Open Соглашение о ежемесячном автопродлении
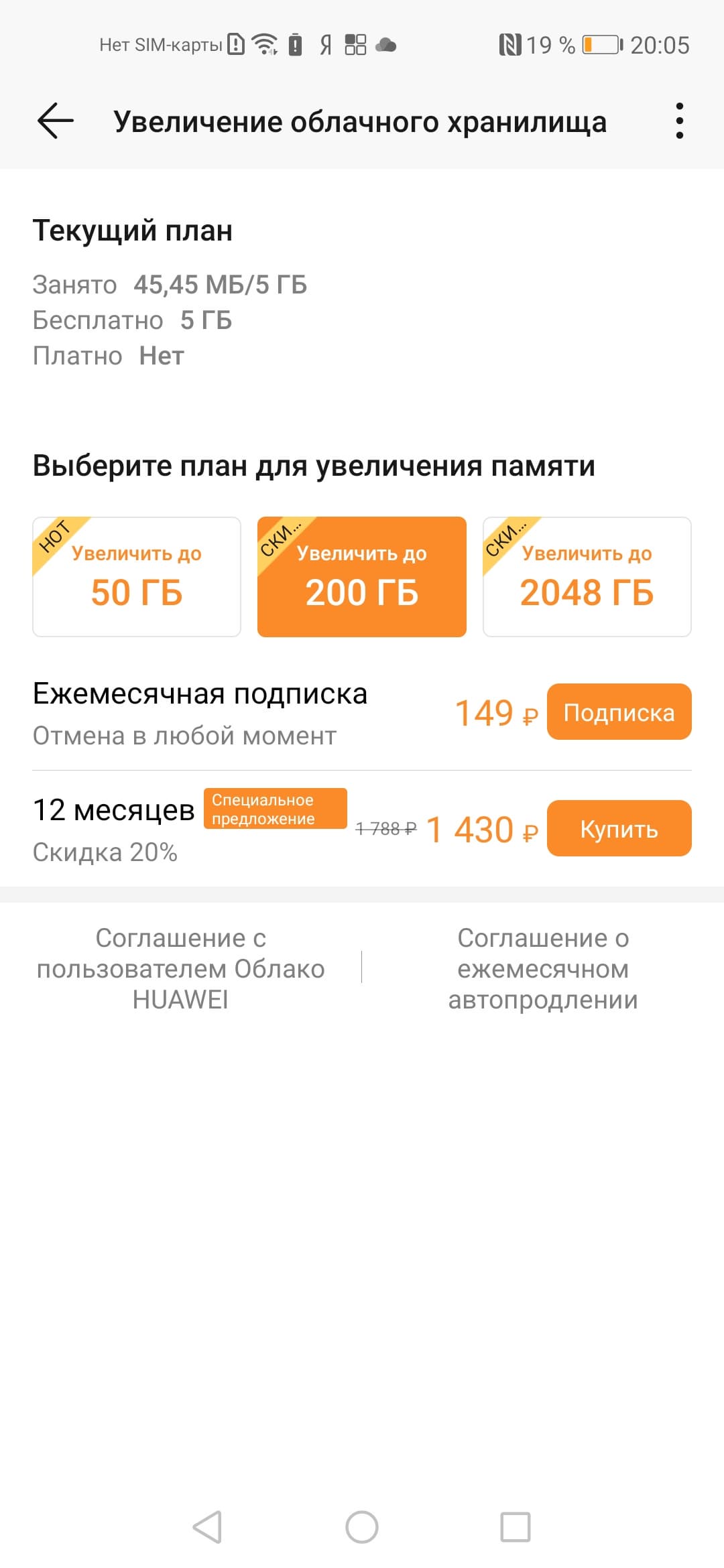Viewport: 724px width, 1568px height. pos(543,968)
